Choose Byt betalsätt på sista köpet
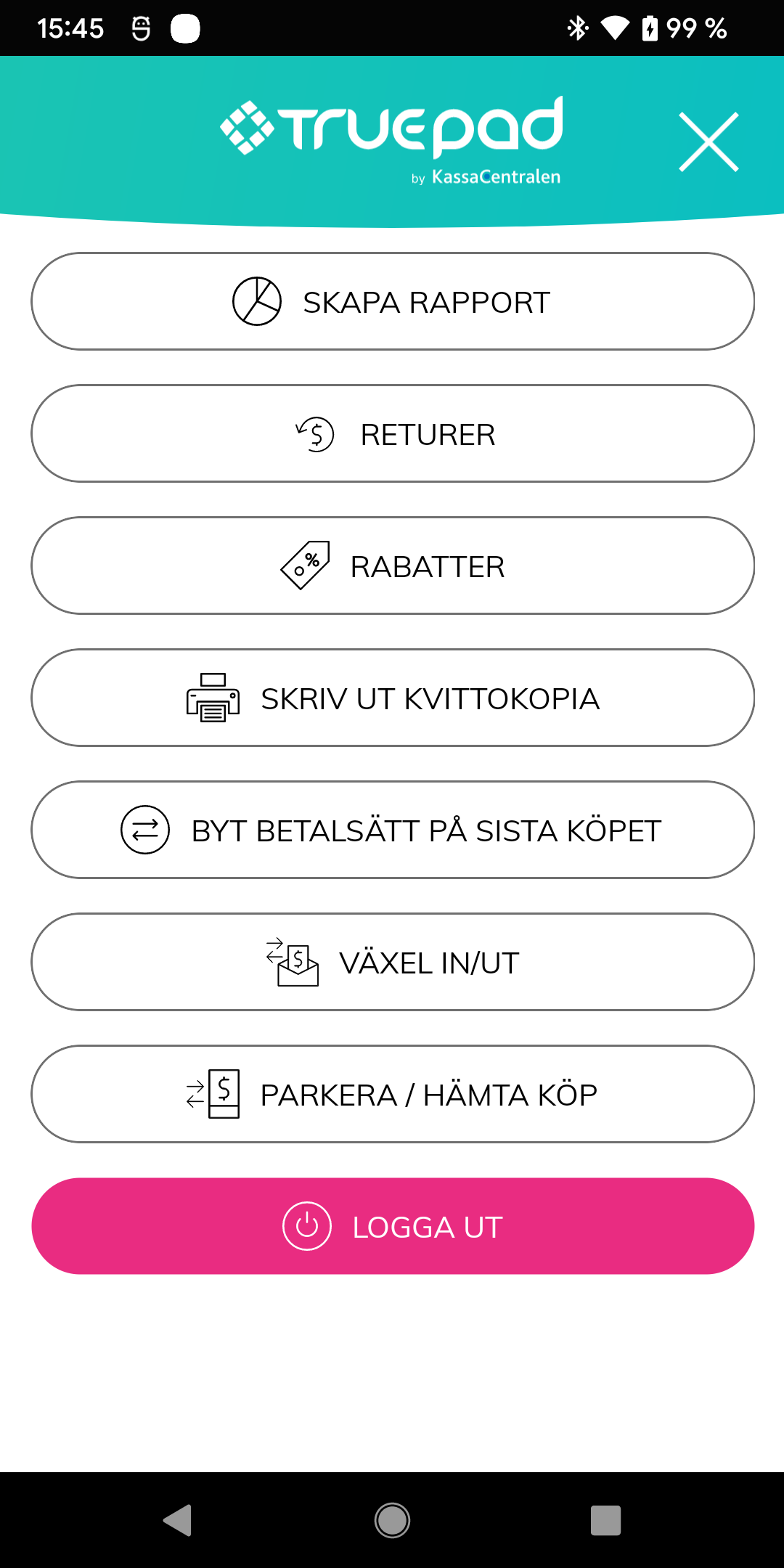This screenshot has width=784, height=1568. point(393,830)
